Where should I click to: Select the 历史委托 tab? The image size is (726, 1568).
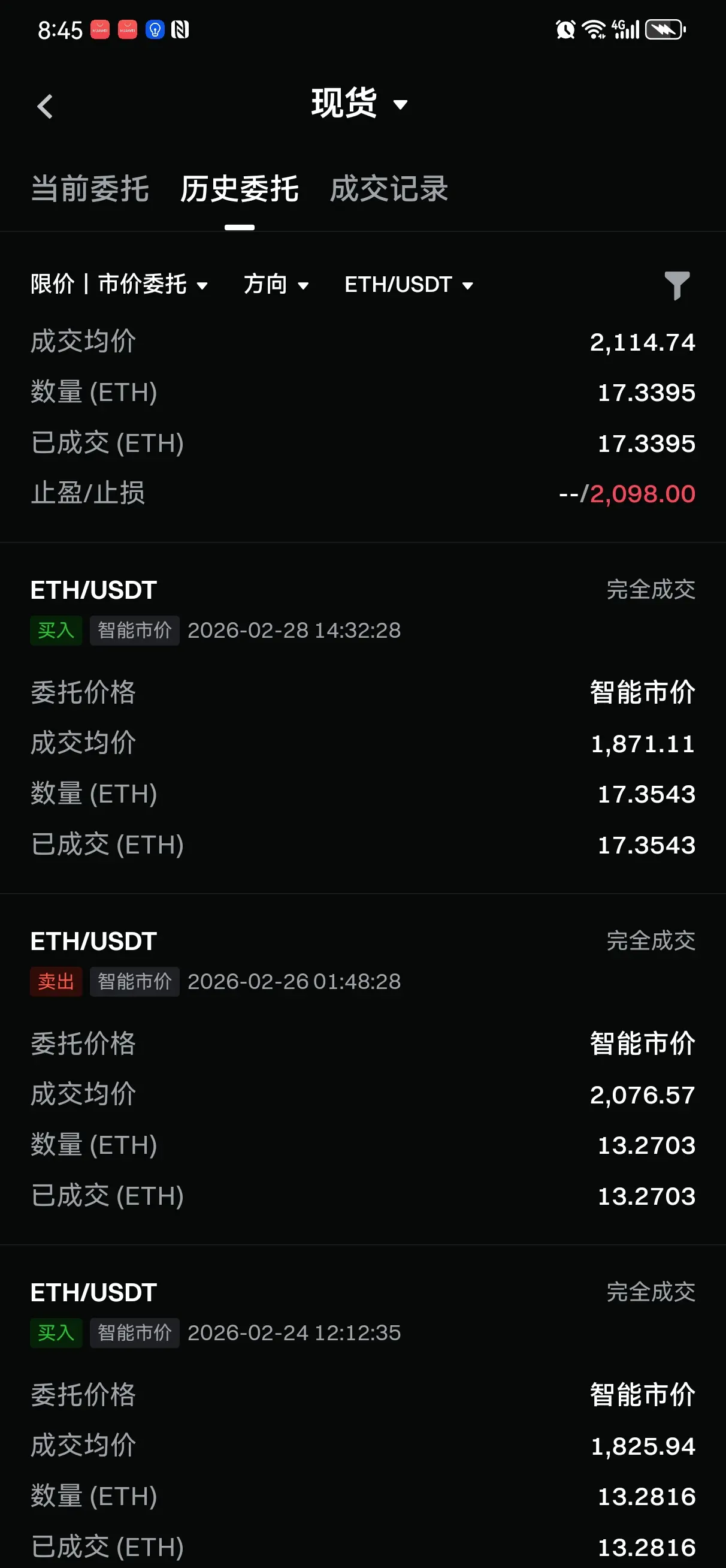(239, 189)
